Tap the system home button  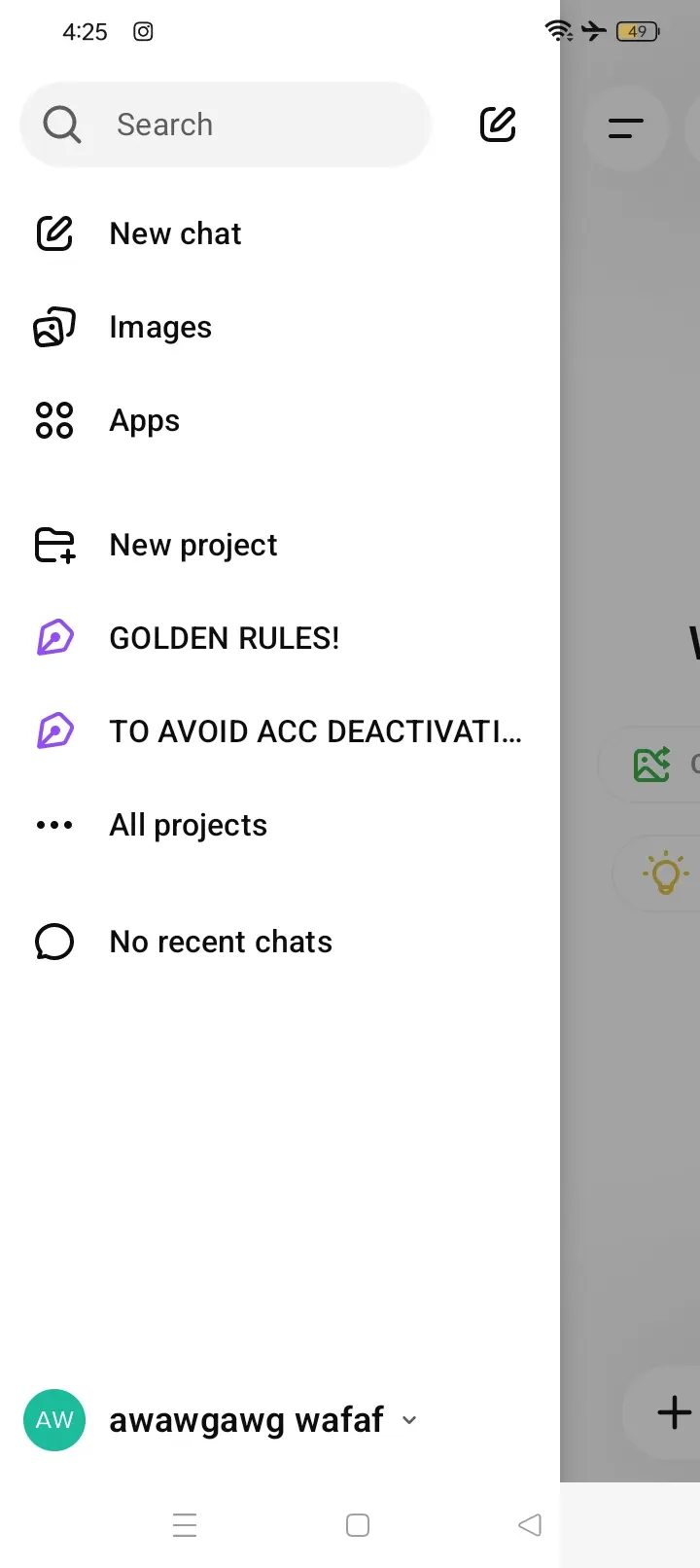[358, 1525]
